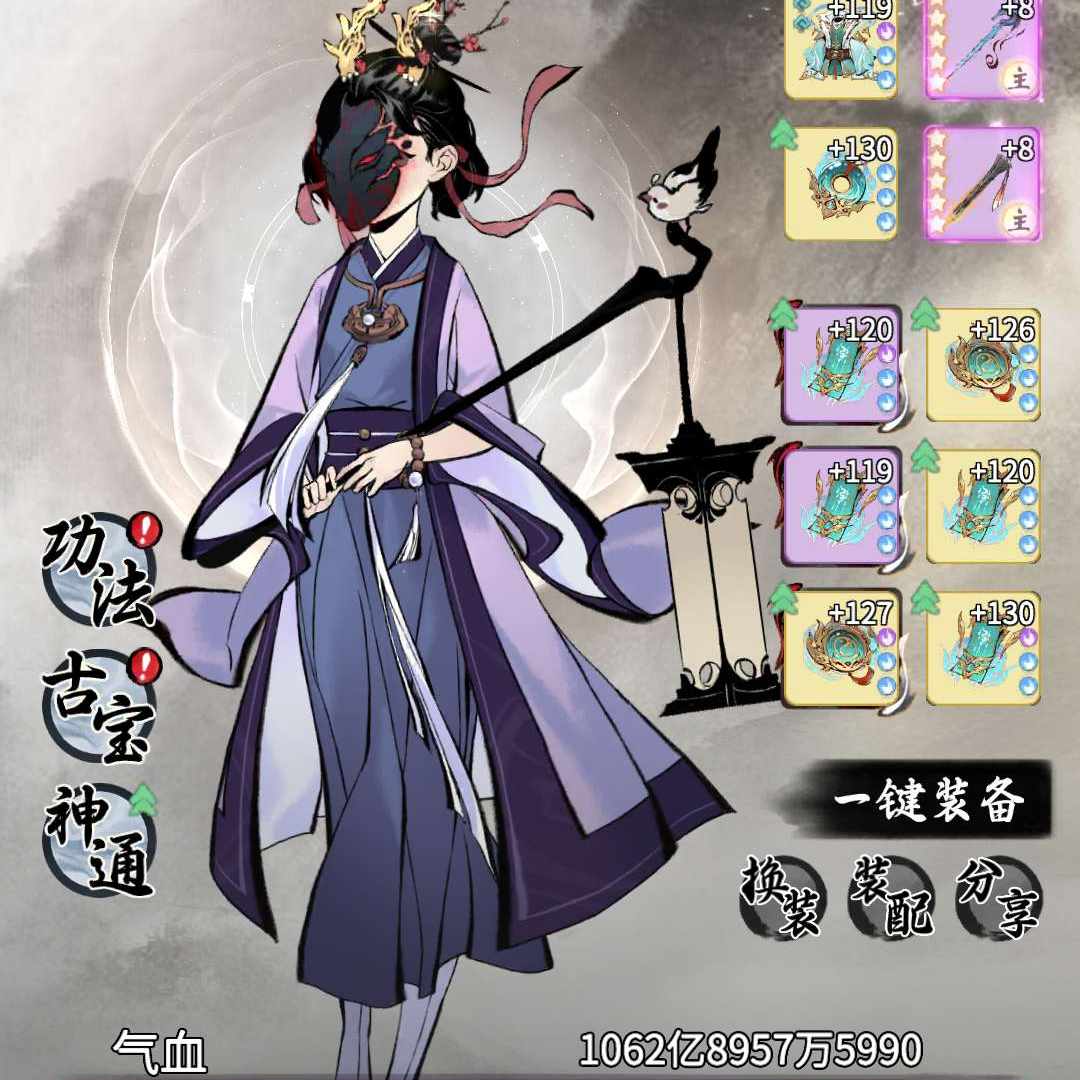
Task: Tap the 一键装备 button
Action: 929,800
